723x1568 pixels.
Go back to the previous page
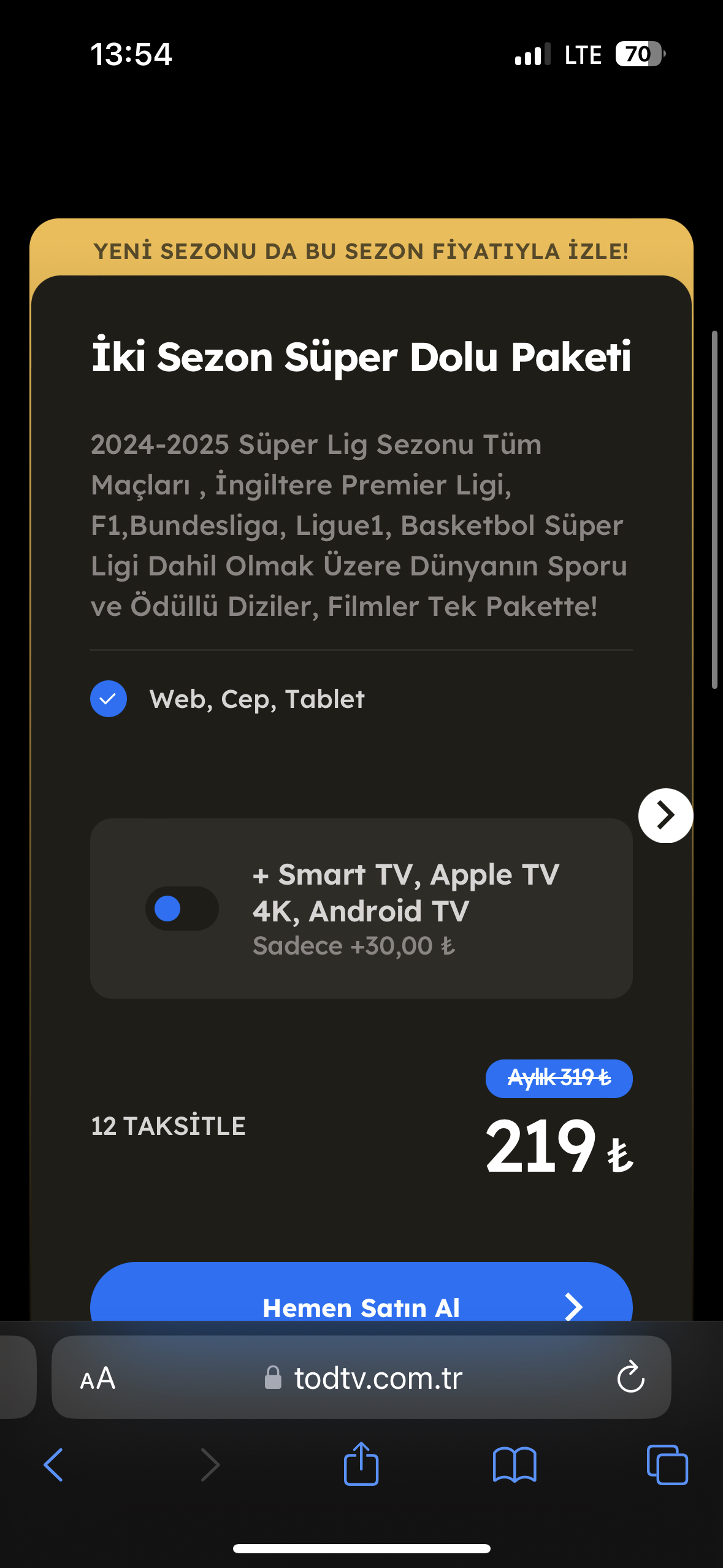coord(53,1465)
